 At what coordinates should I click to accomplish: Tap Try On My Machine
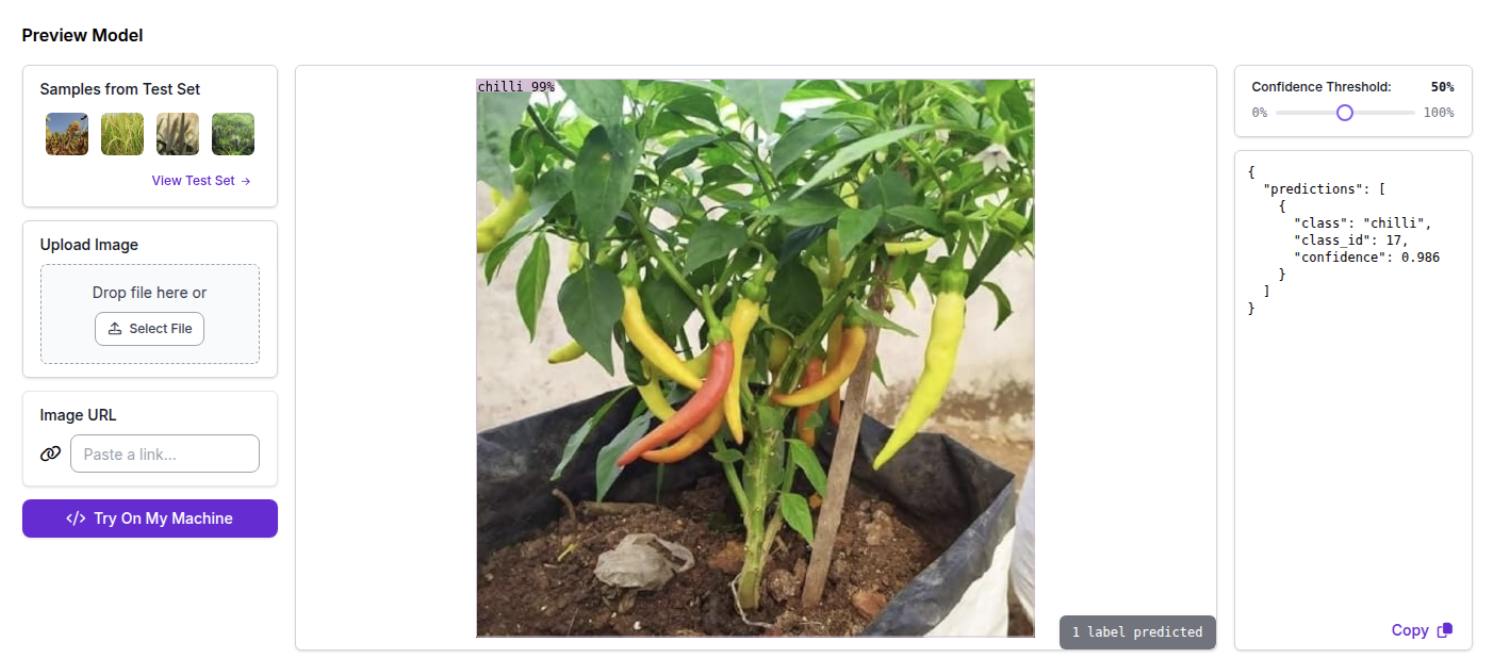point(150,519)
